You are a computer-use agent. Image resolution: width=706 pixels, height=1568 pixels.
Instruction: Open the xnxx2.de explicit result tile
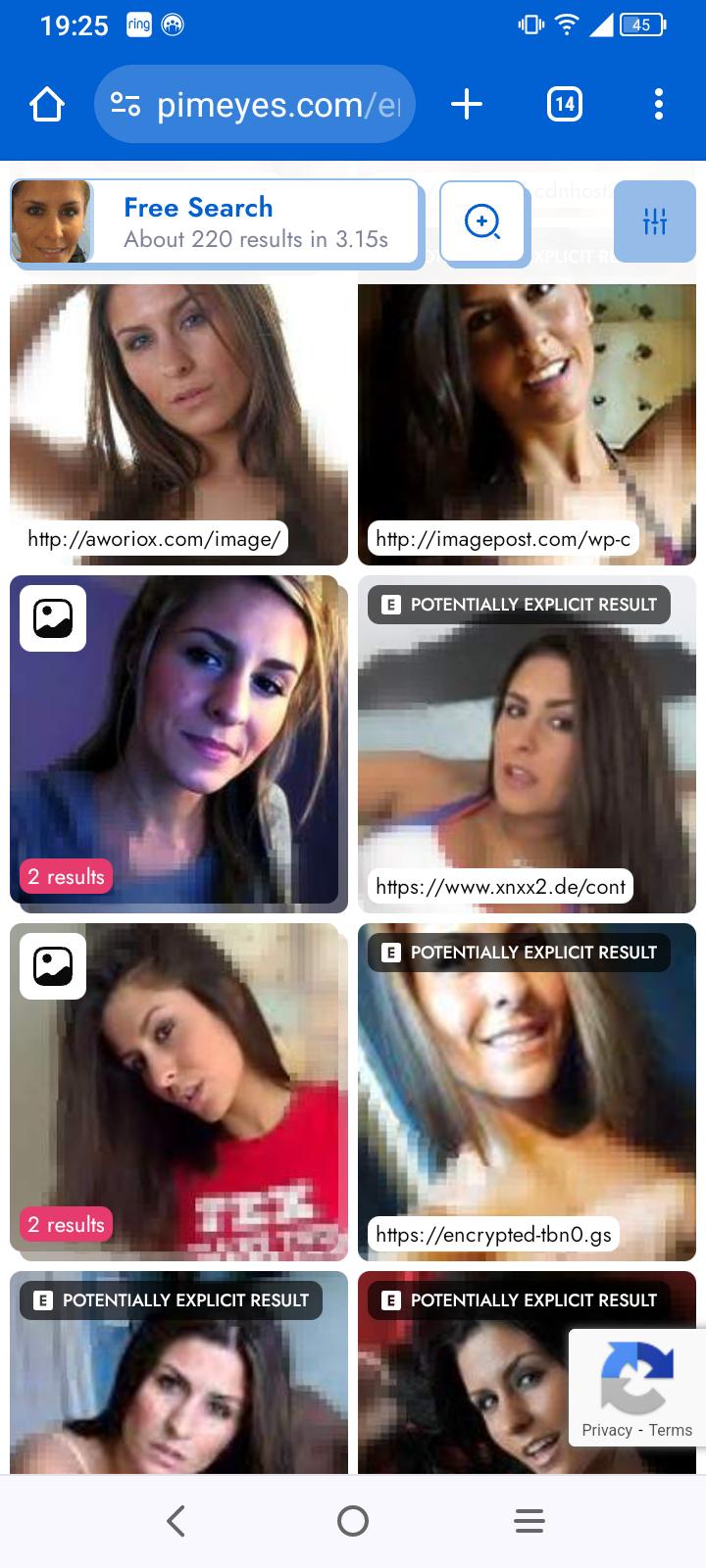pos(527,745)
